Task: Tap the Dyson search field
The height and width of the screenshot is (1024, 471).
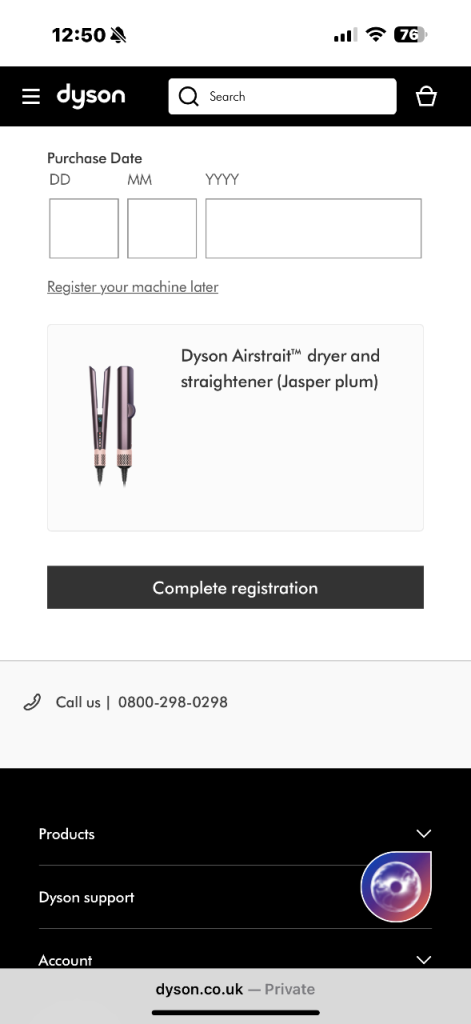Action: 282,97
